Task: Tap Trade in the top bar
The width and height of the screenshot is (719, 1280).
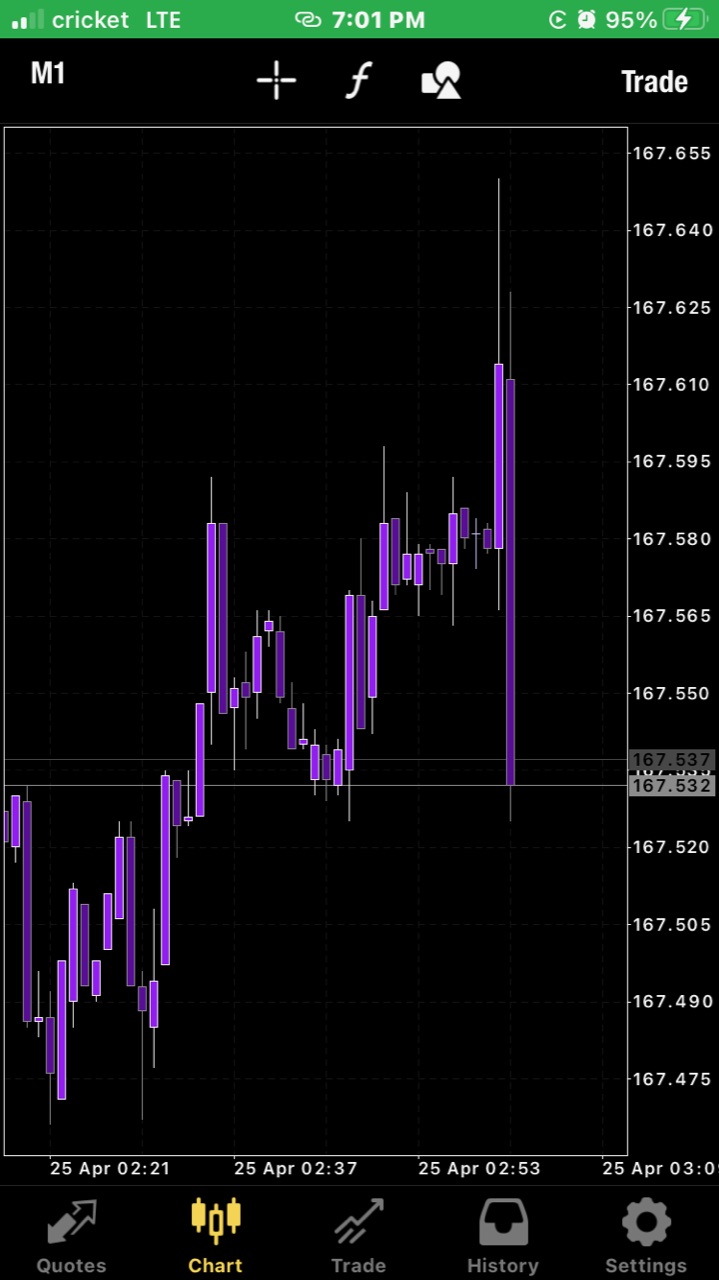Action: coord(654,82)
